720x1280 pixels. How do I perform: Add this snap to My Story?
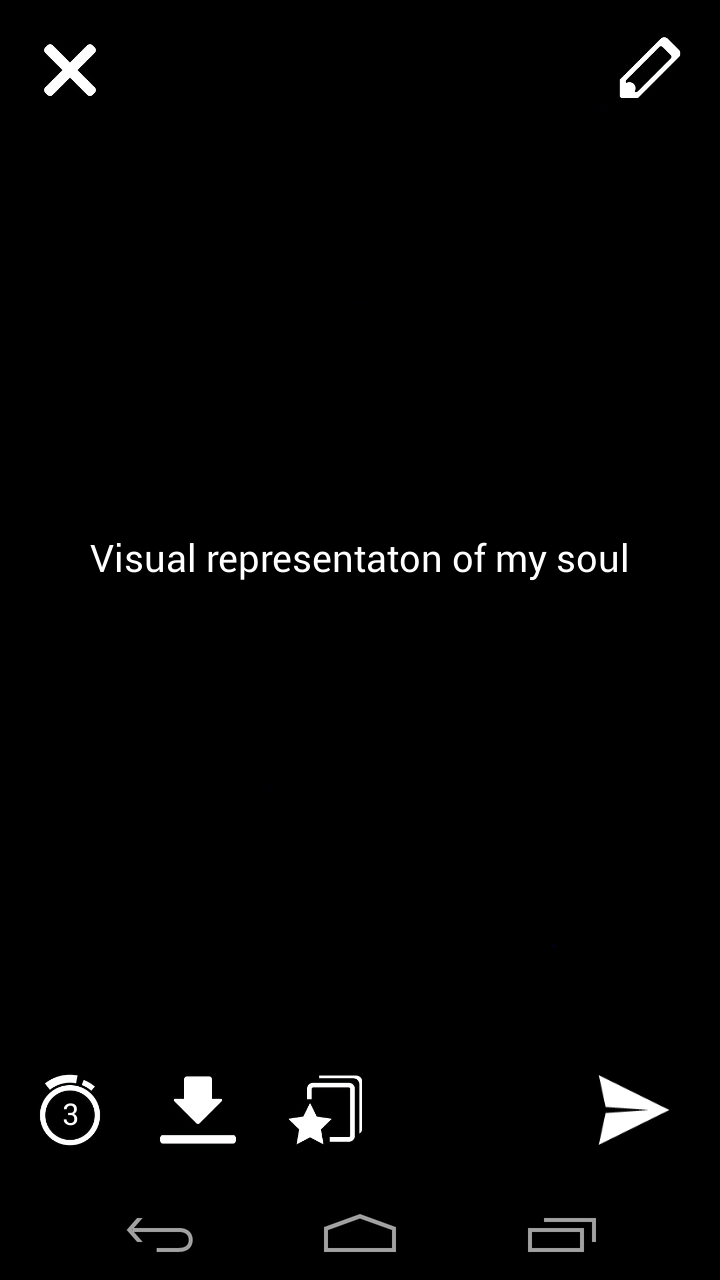coord(326,1110)
